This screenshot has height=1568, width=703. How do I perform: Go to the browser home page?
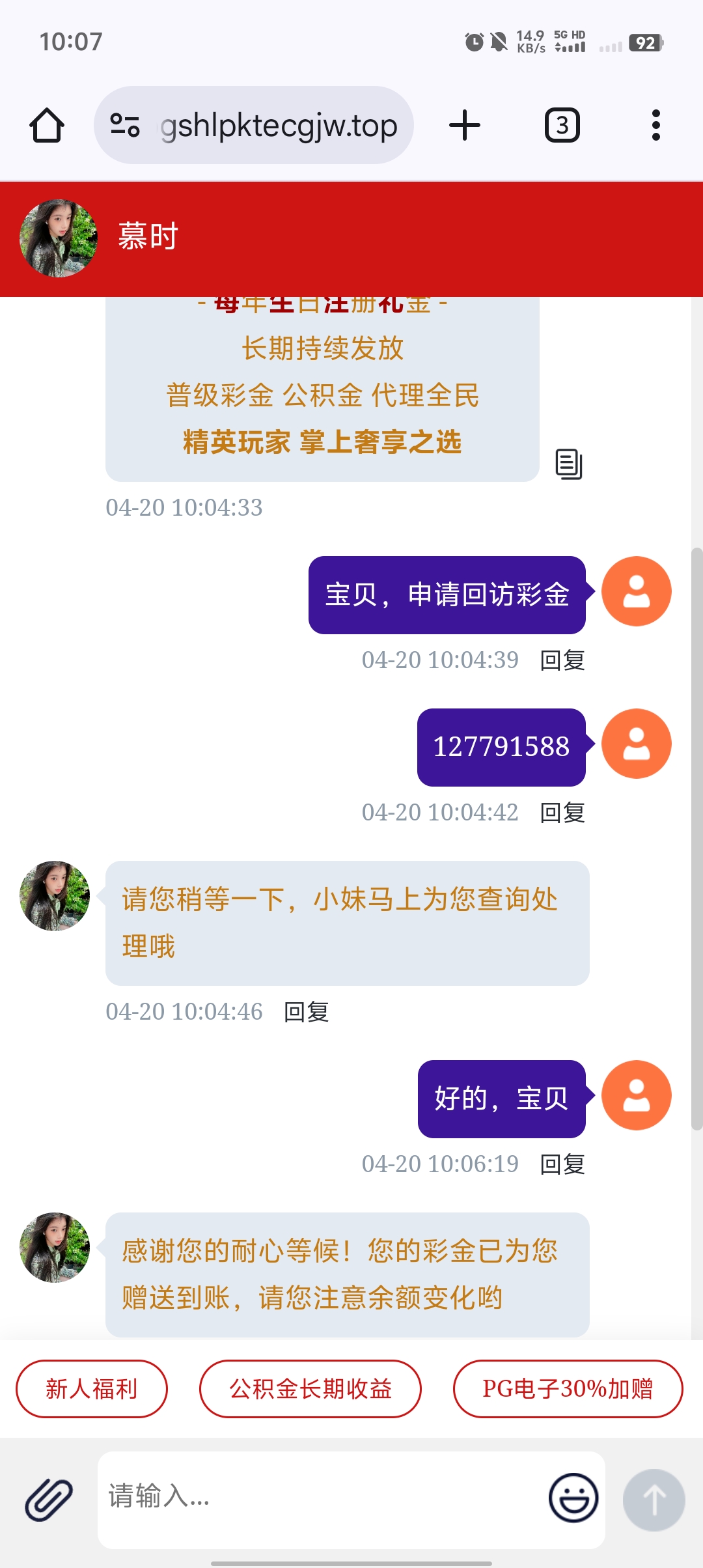[47, 125]
